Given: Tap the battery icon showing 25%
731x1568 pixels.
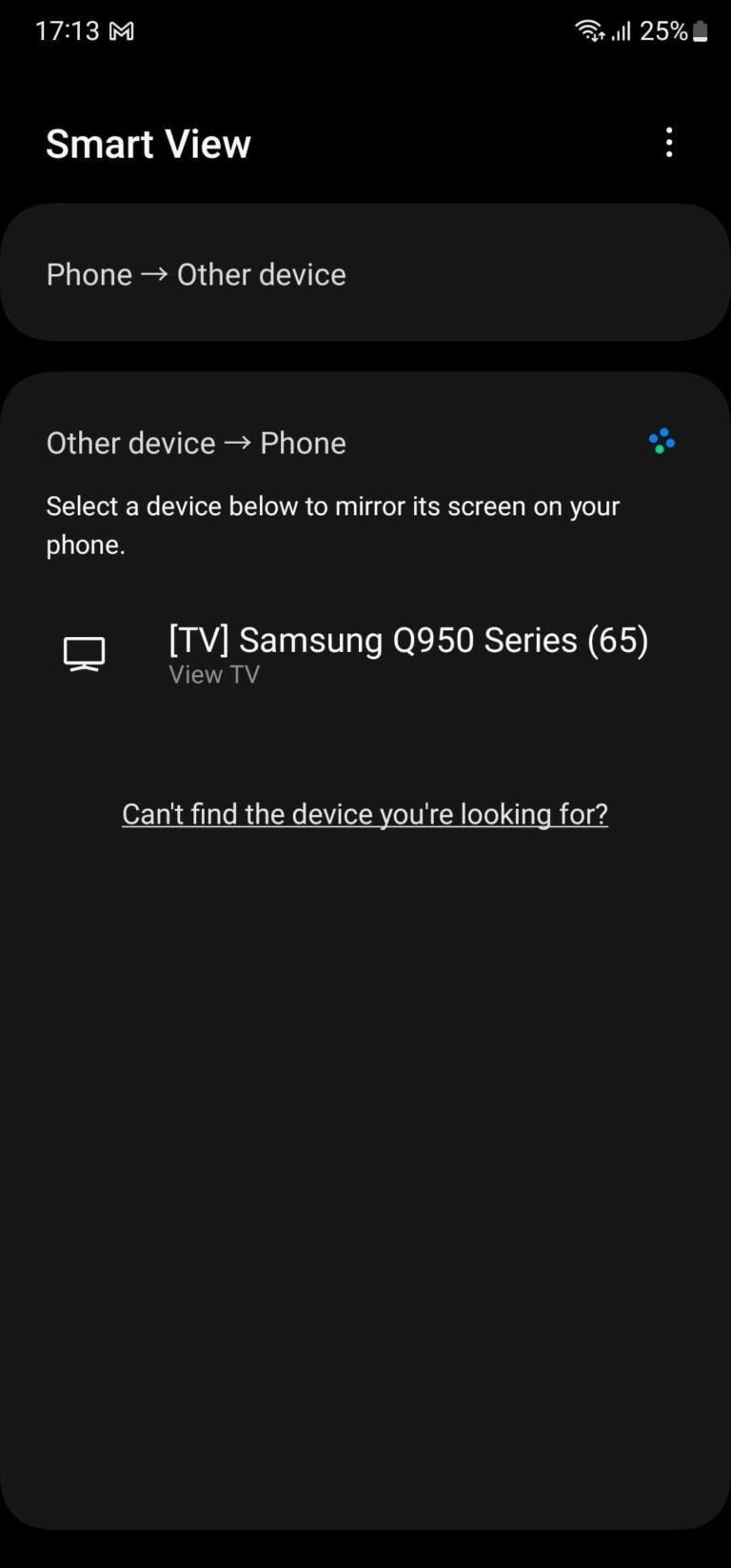Looking at the screenshot, I should coord(701,30).
